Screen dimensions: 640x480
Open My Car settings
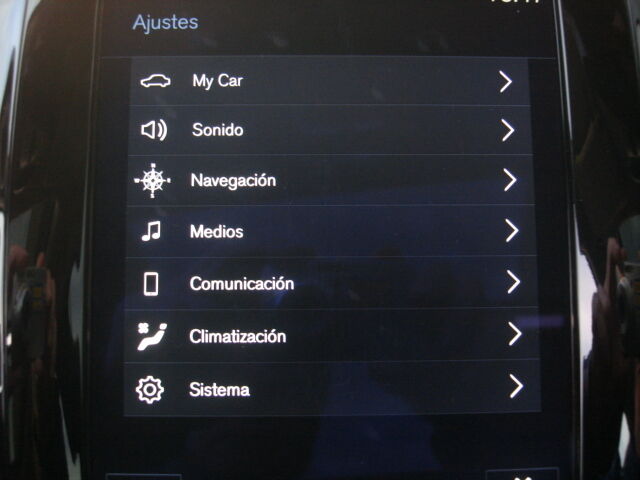[x=330, y=81]
